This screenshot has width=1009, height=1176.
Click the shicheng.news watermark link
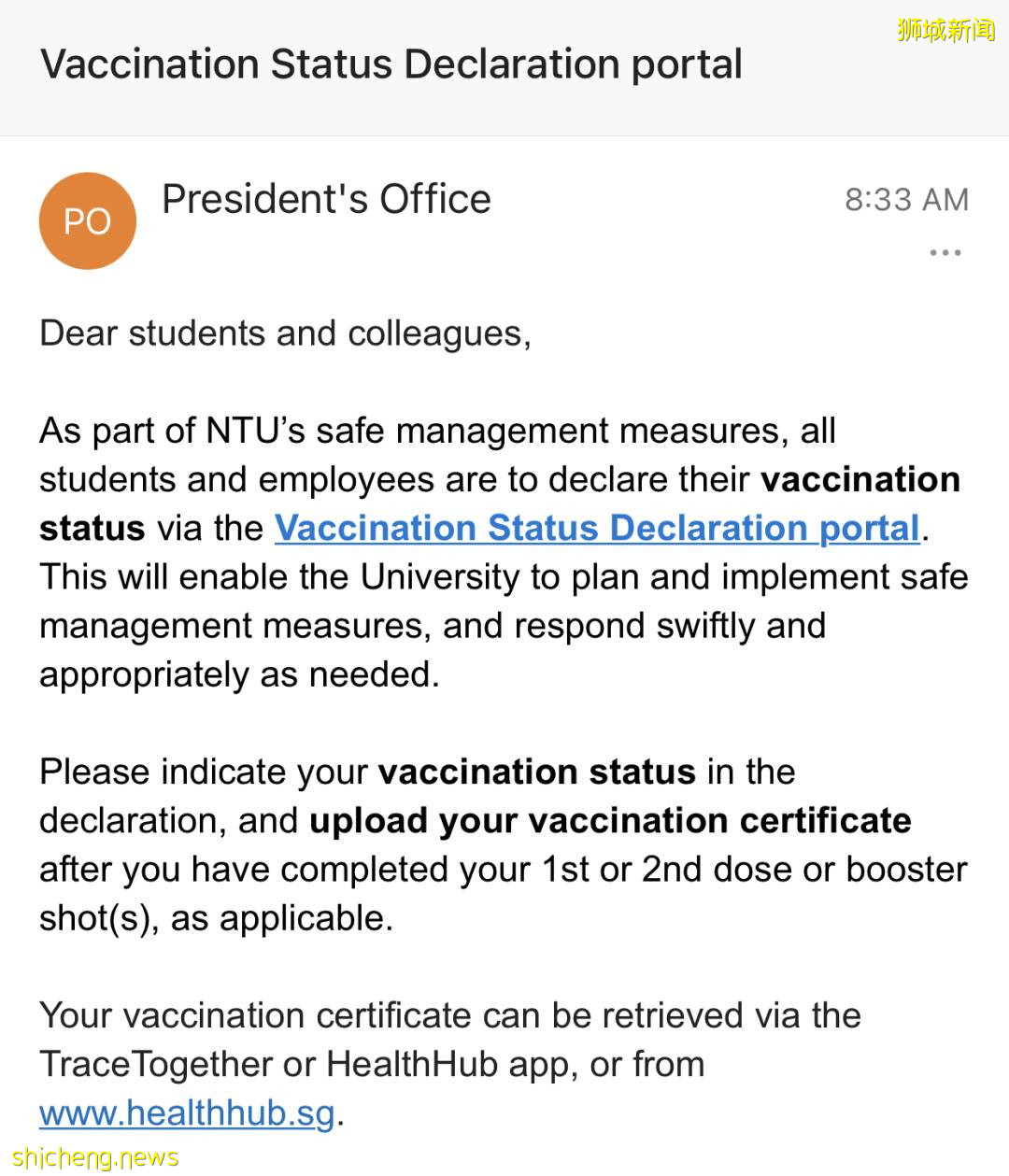point(90,1157)
